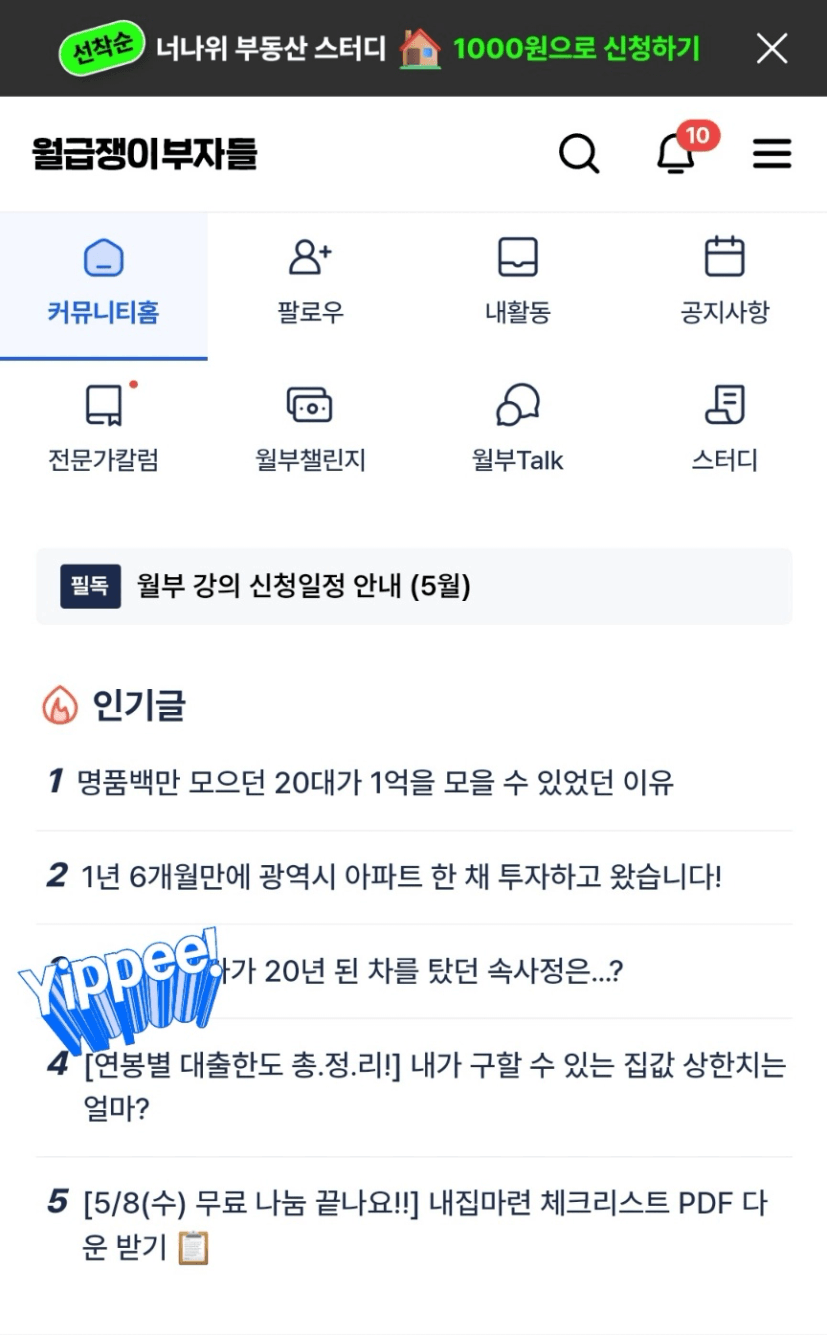Open the 전문가칼럼 section

pyautogui.click(x=104, y=430)
